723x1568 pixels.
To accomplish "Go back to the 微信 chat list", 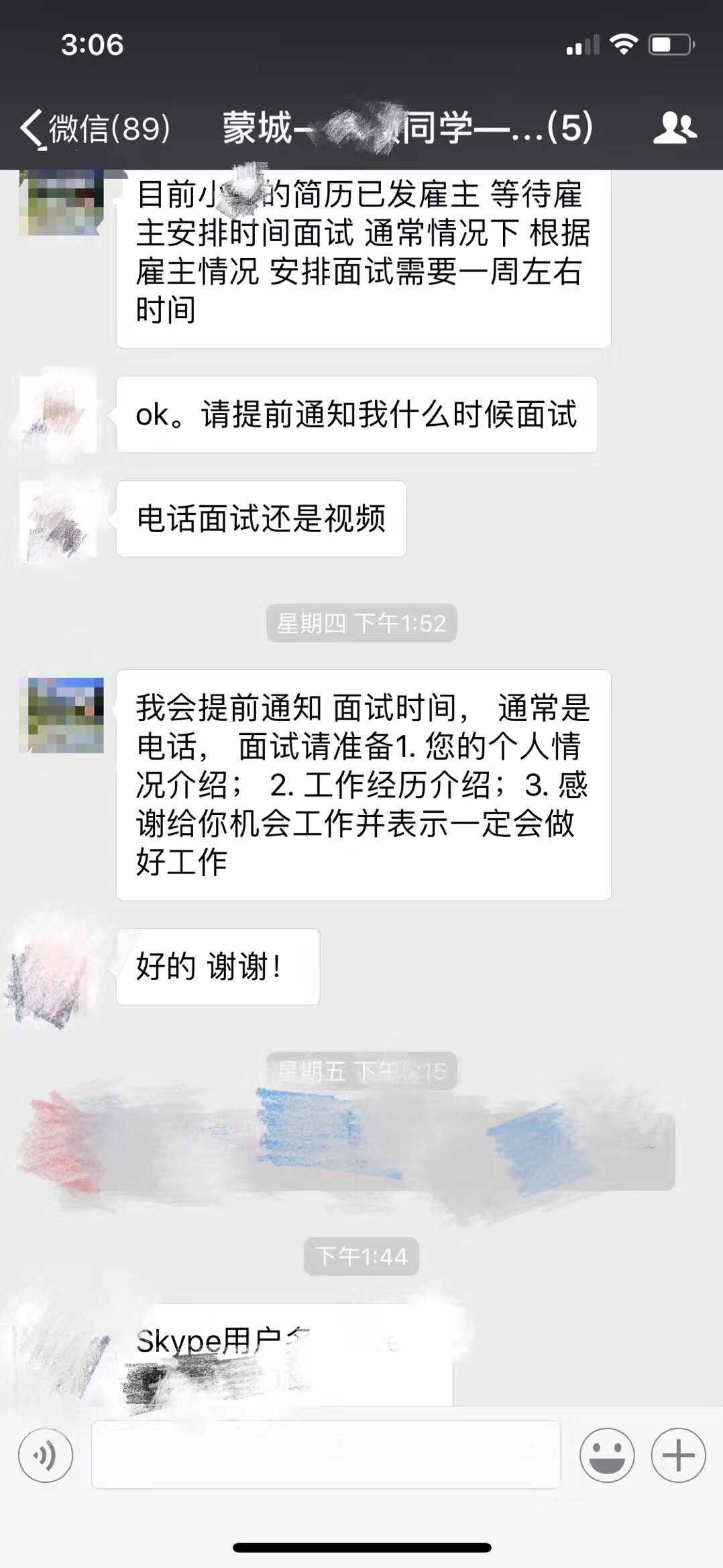I will (94, 127).
